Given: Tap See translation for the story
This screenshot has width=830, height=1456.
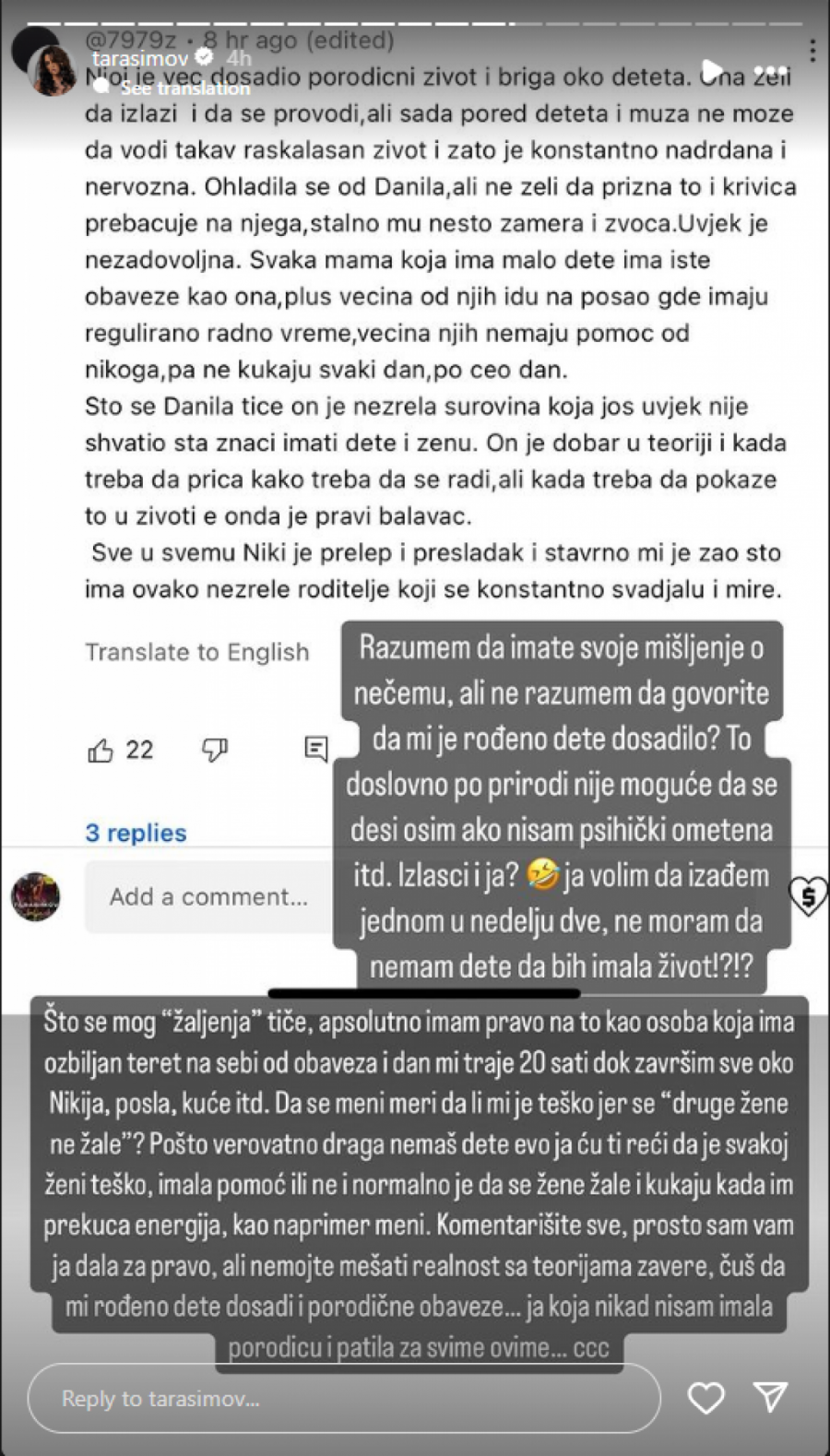Looking at the screenshot, I should [x=184, y=89].
